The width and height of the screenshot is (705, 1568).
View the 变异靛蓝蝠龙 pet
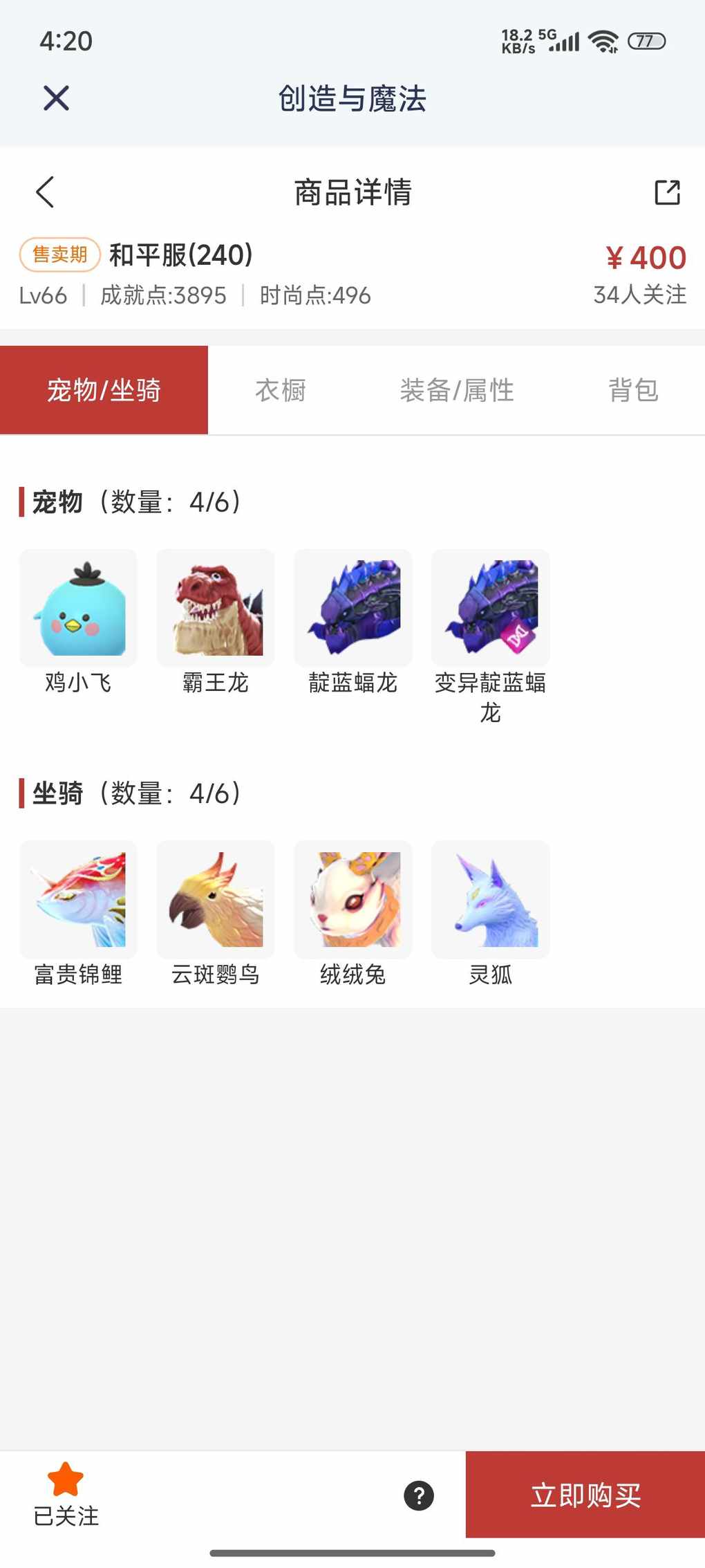point(490,608)
